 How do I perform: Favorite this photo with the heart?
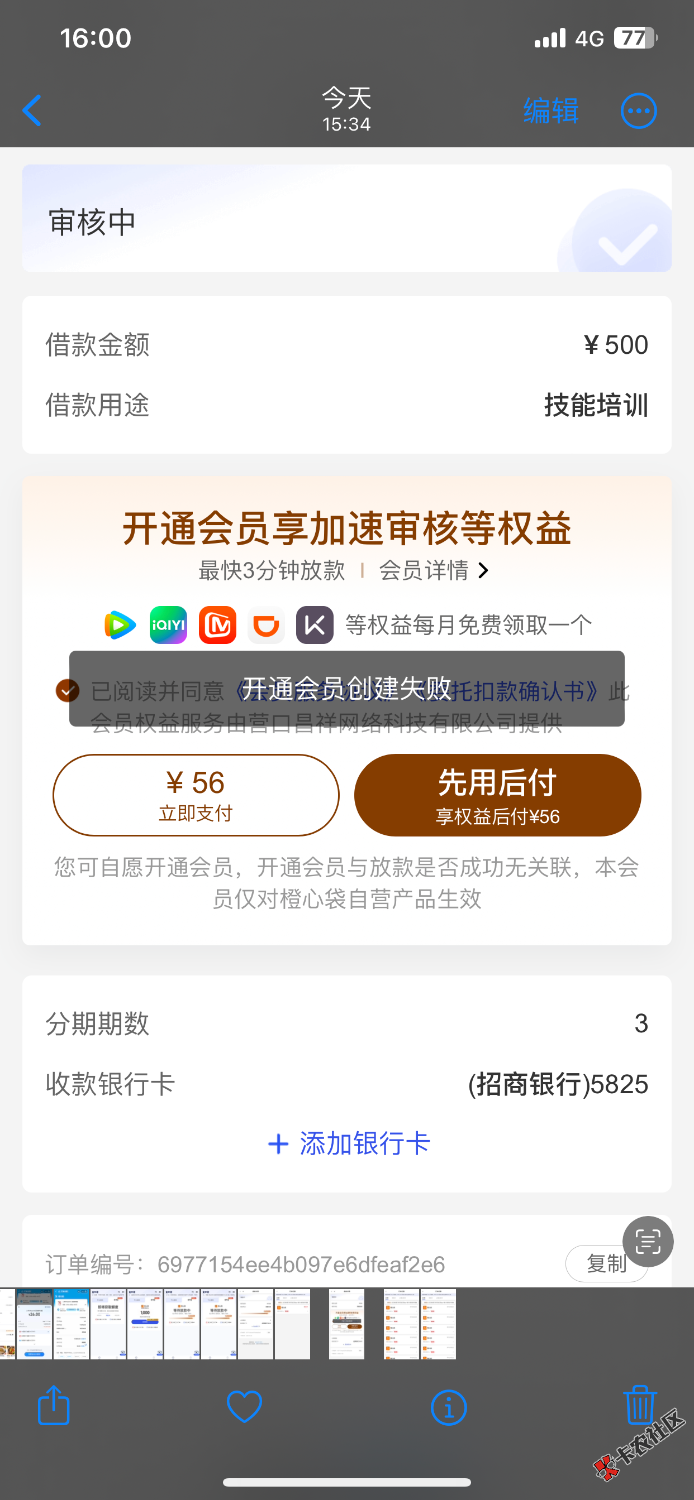(244, 1407)
